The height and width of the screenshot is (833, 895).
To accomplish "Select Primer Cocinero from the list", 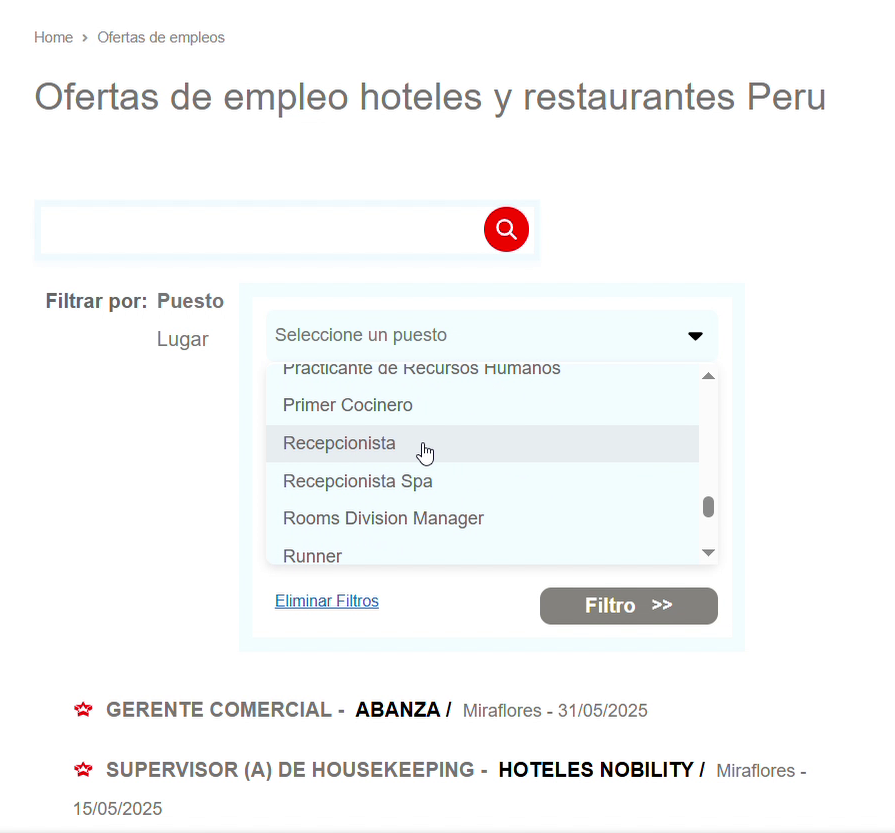I will 348,405.
